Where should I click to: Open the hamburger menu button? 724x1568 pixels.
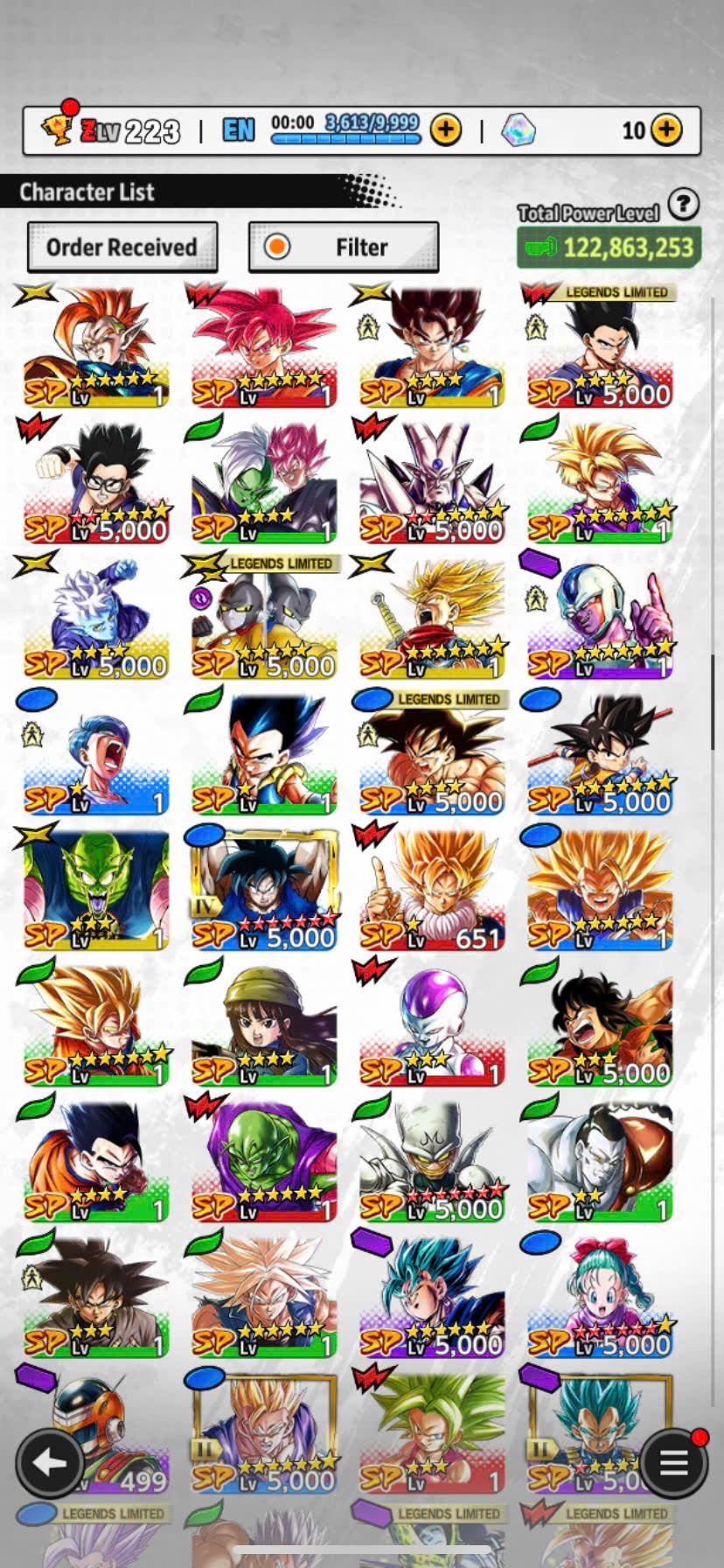(x=672, y=1461)
